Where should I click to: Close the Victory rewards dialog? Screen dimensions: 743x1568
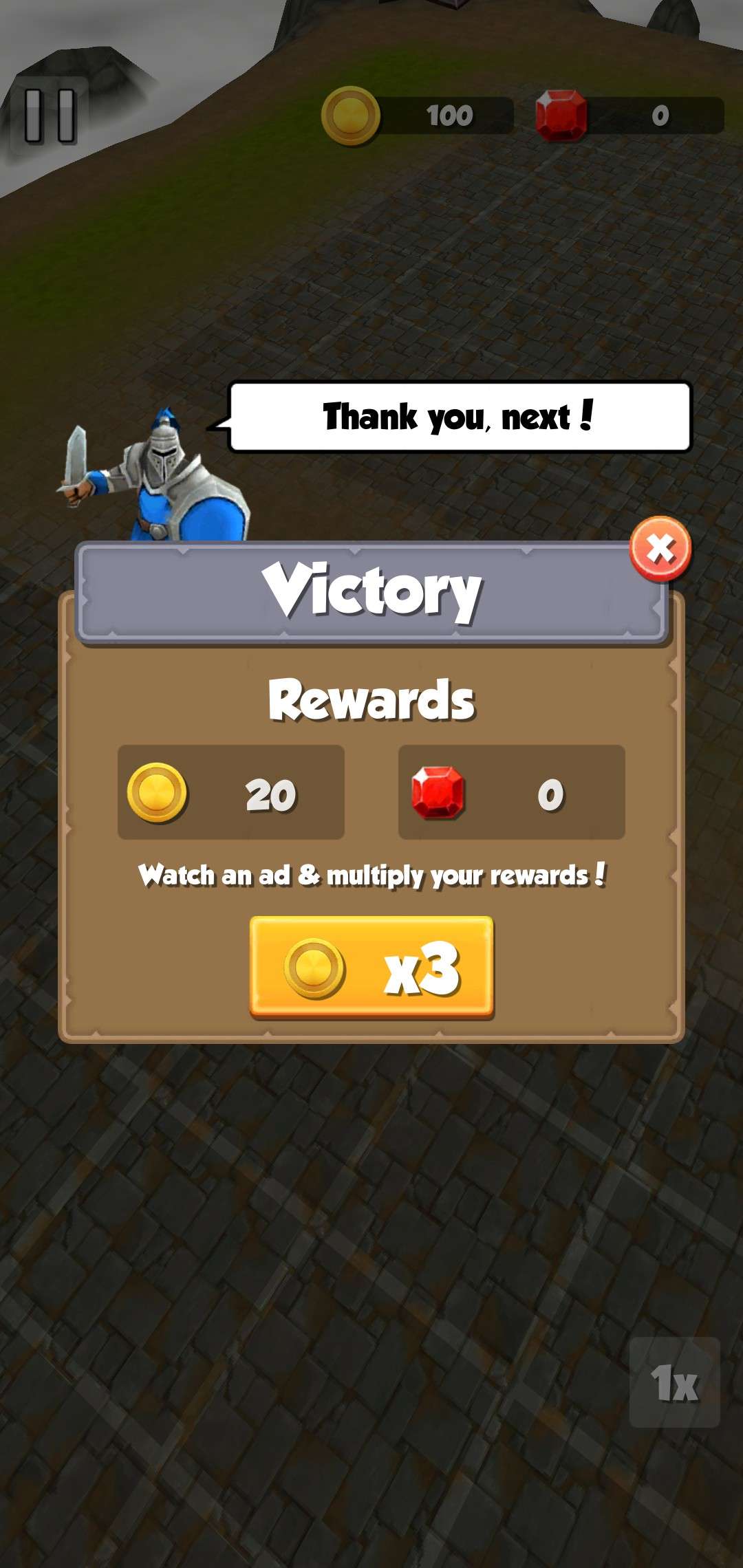pos(660,549)
